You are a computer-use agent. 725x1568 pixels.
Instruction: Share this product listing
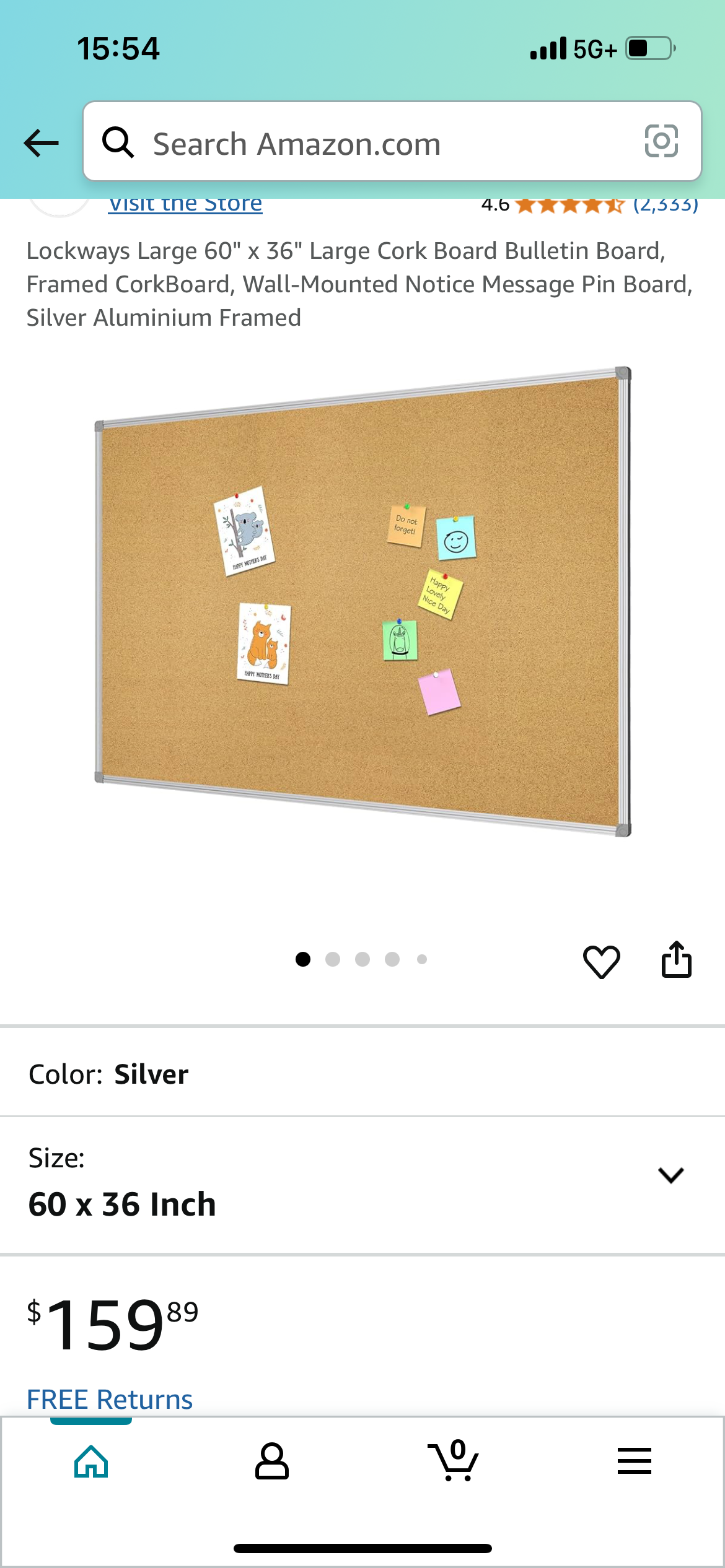(x=676, y=960)
